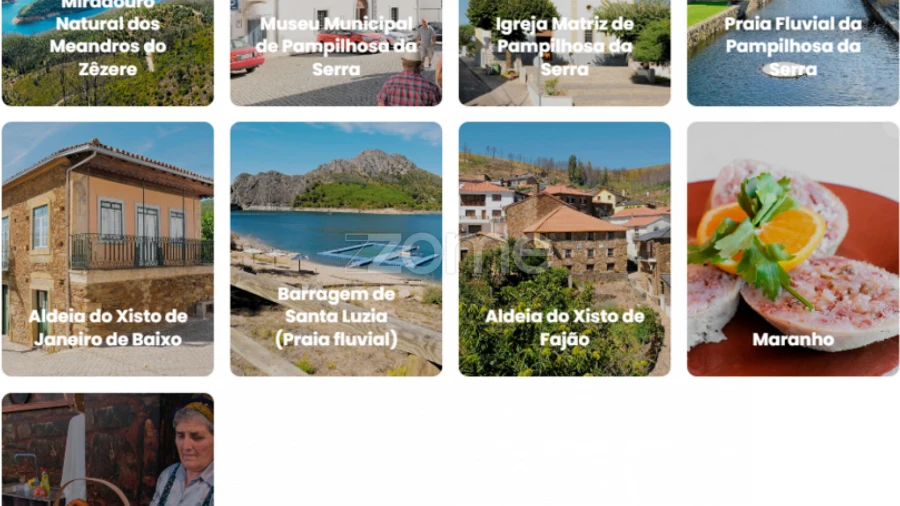Tap the Aldeia do Xisto de Janeiro de Baixo card
900x506 pixels.
[x=107, y=249]
